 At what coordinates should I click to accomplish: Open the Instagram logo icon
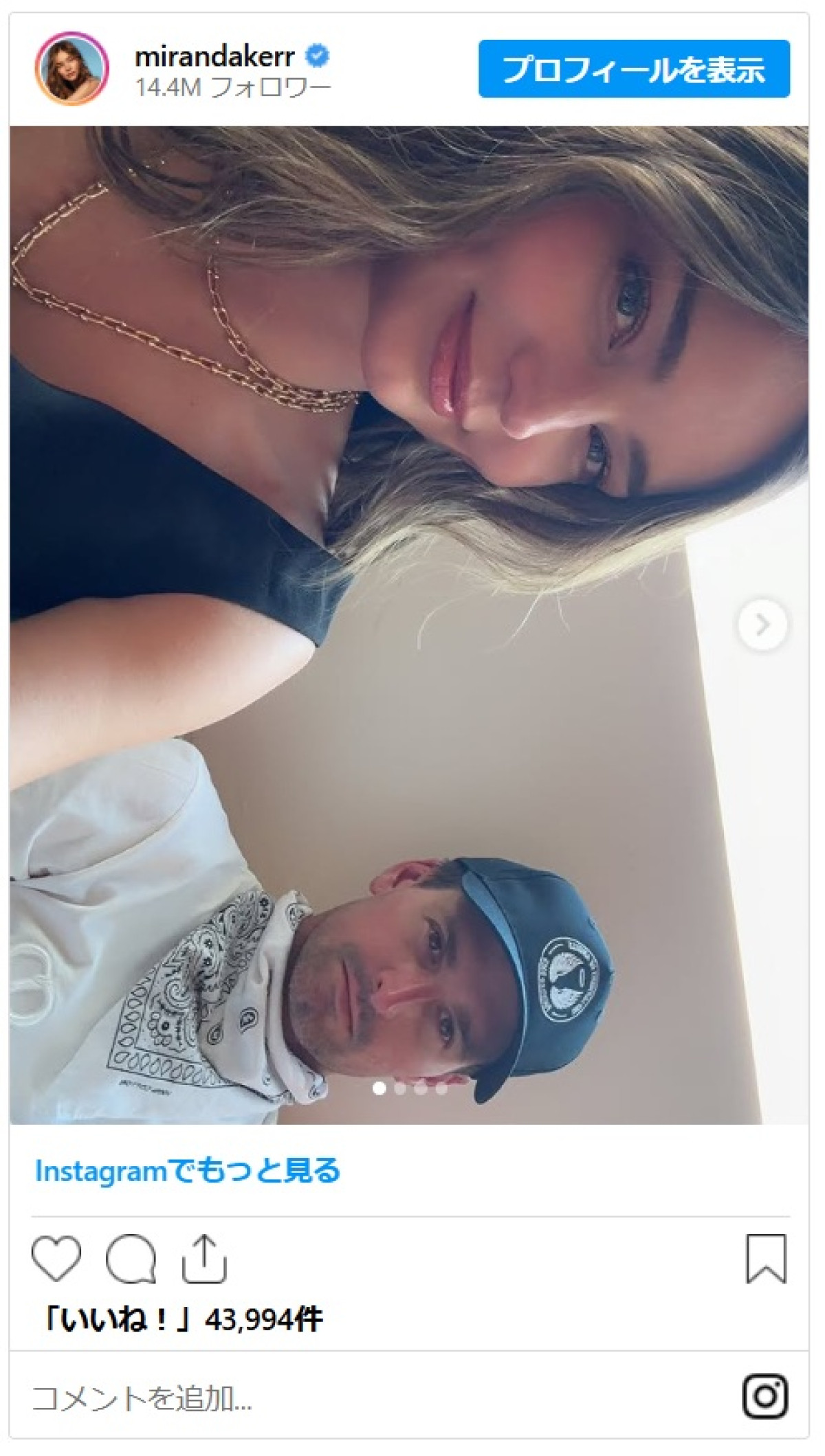tap(764, 1396)
